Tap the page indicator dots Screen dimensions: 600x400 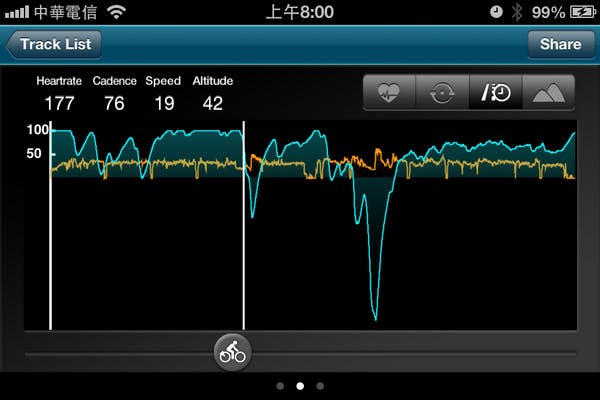(x=299, y=385)
